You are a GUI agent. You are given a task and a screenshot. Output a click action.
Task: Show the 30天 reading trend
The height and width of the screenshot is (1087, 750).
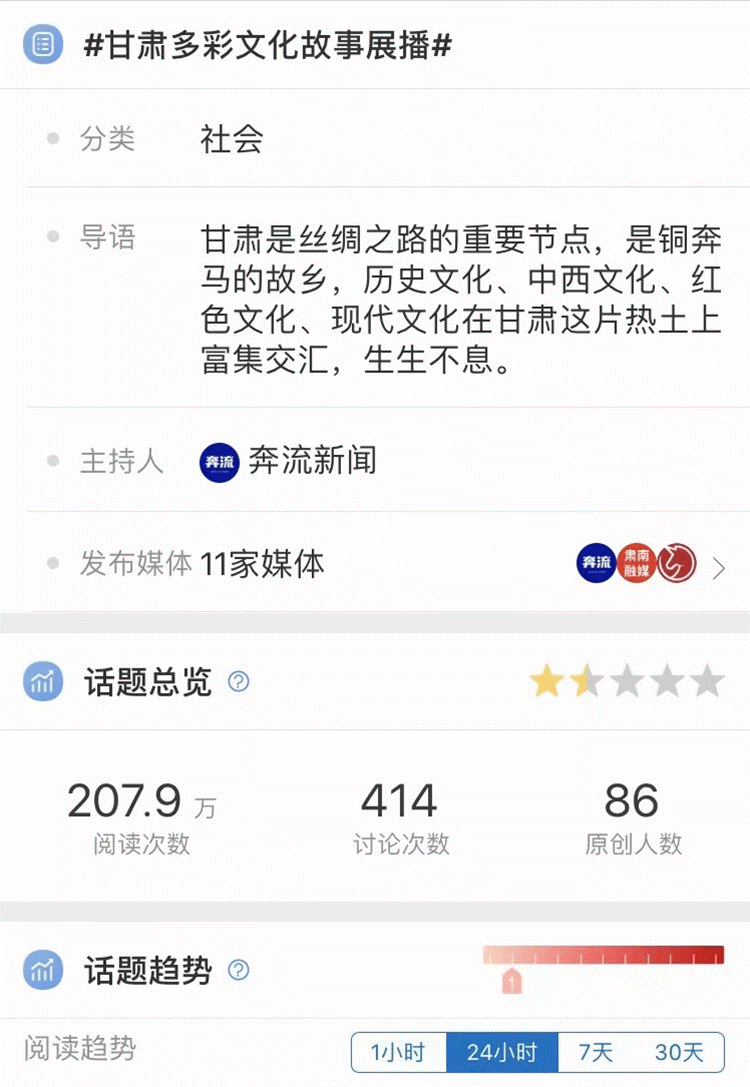[679, 1052]
